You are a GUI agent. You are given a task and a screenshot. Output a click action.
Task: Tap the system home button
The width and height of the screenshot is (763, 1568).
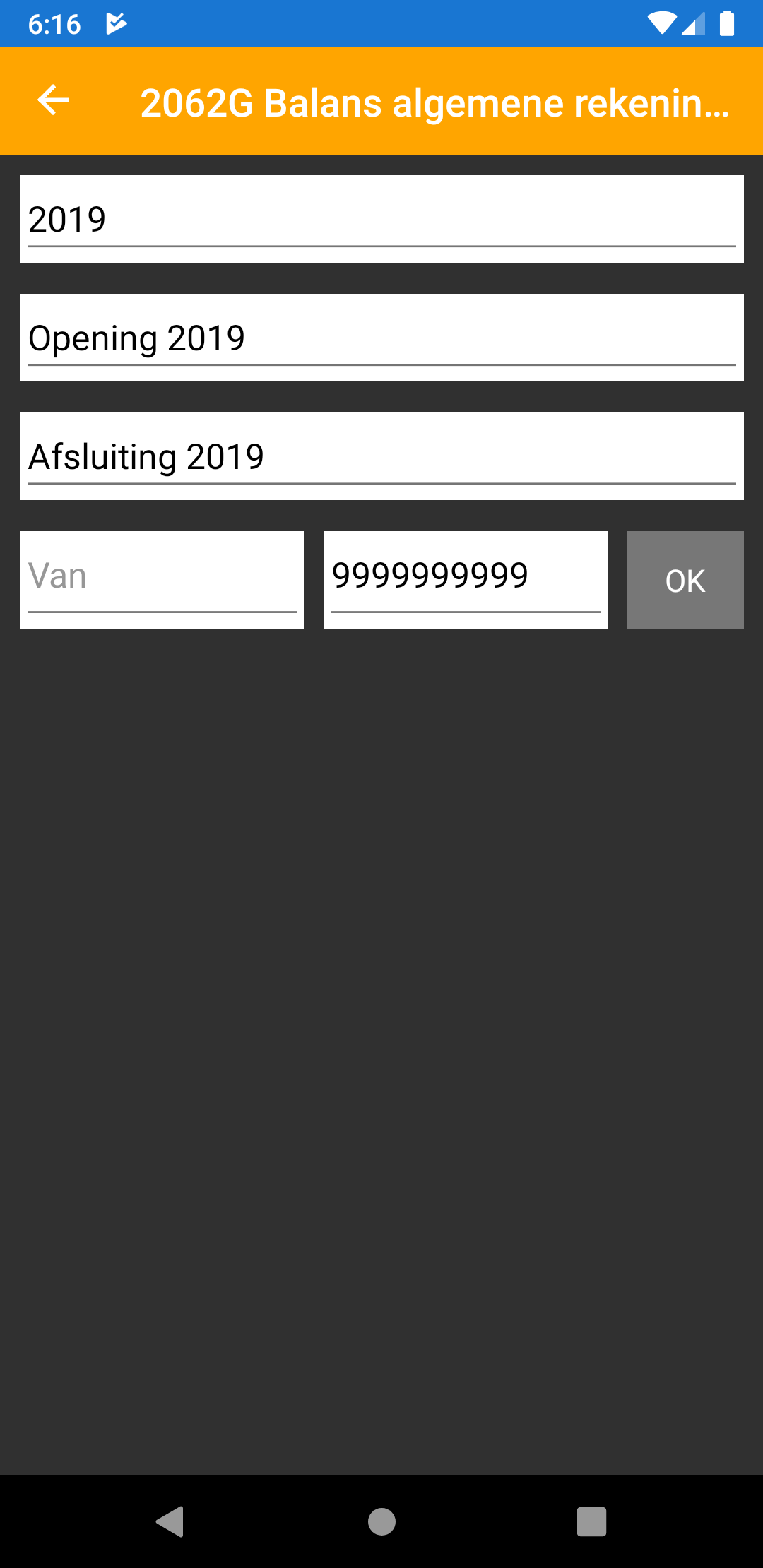coord(381,1521)
